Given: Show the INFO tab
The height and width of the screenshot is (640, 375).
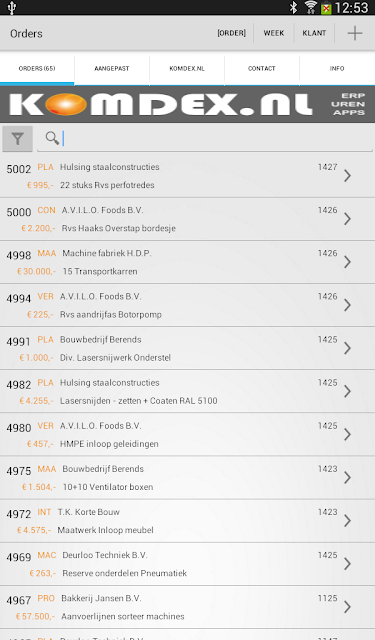Looking at the screenshot, I should click(x=337, y=69).
